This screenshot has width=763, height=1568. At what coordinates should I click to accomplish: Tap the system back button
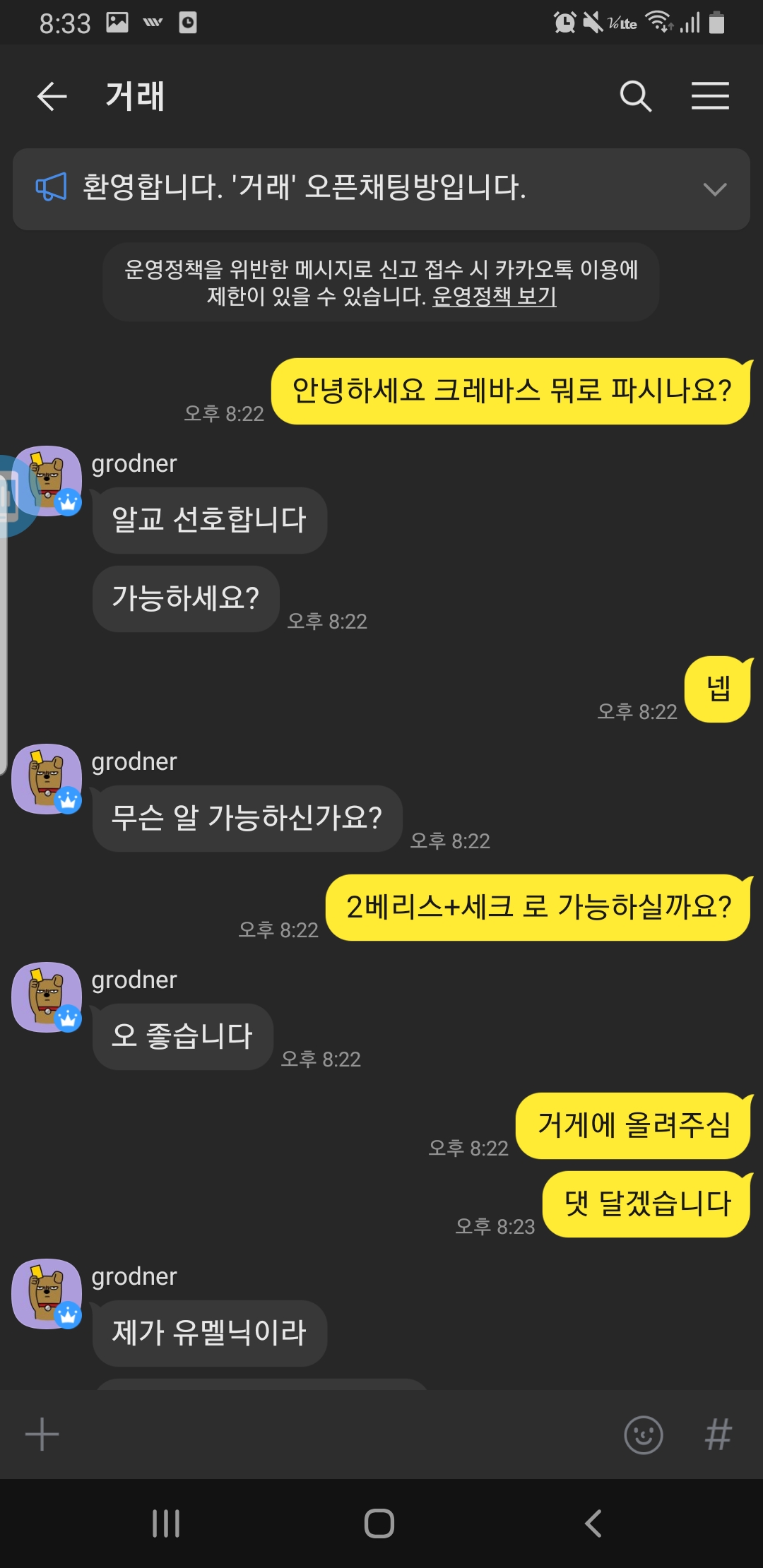[593, 1524]
